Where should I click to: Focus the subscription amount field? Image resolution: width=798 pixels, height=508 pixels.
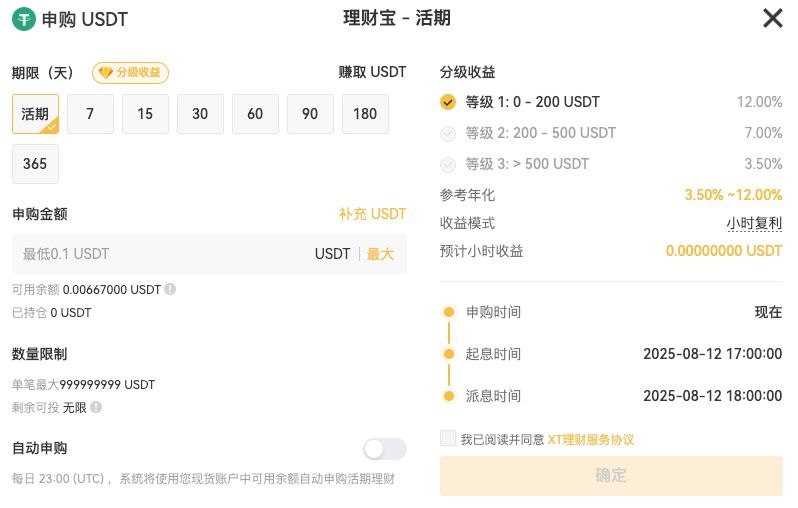pyautogui.click(x=160, y=254)
